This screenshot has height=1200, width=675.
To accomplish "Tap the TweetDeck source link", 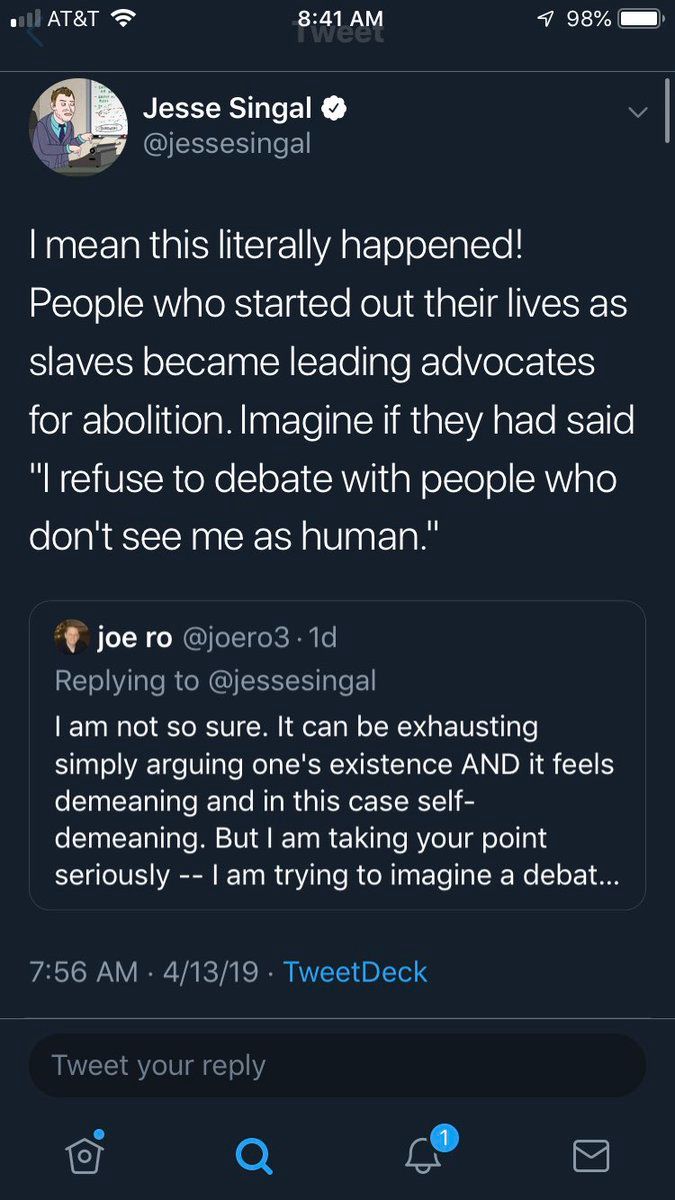I will click(355, 971).
